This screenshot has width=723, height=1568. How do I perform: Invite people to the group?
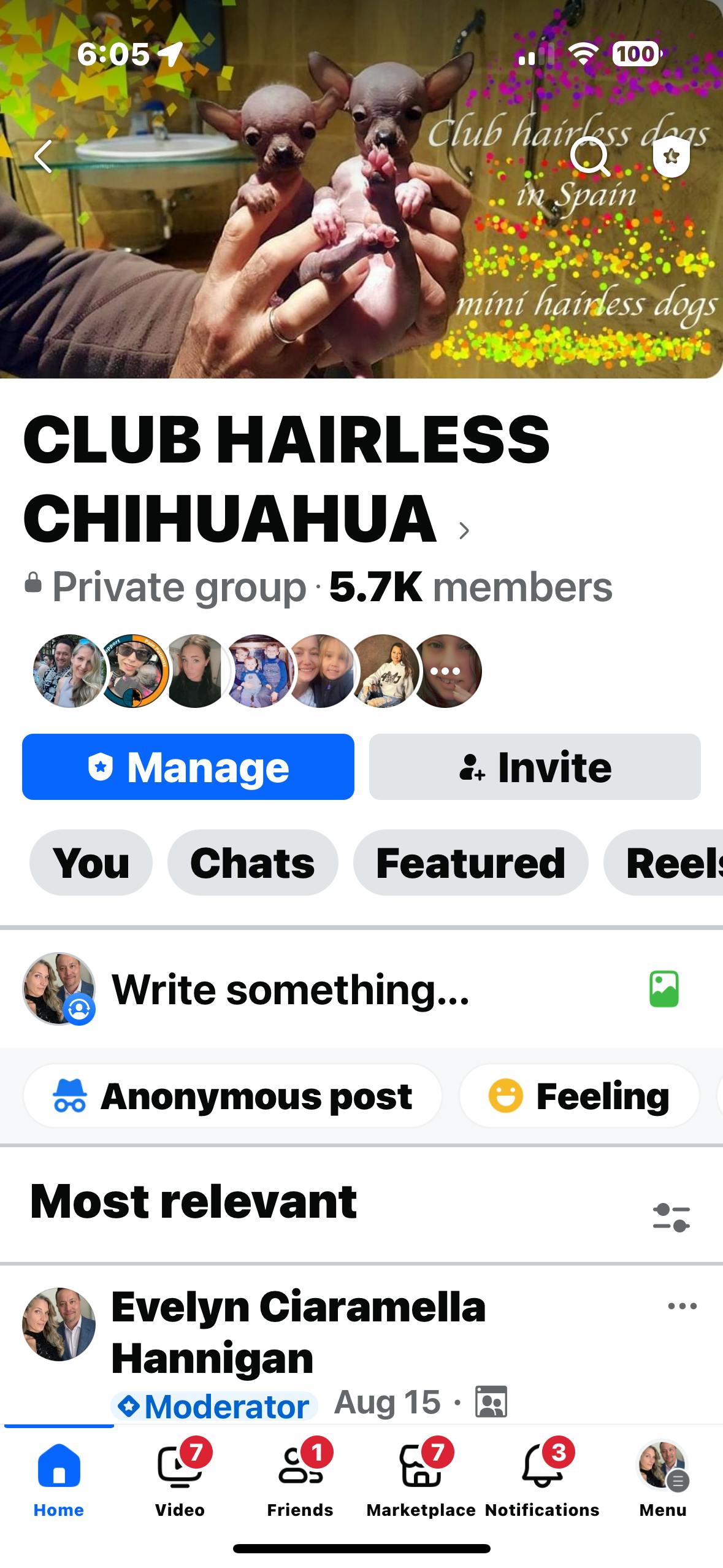(x=535, y=767)
